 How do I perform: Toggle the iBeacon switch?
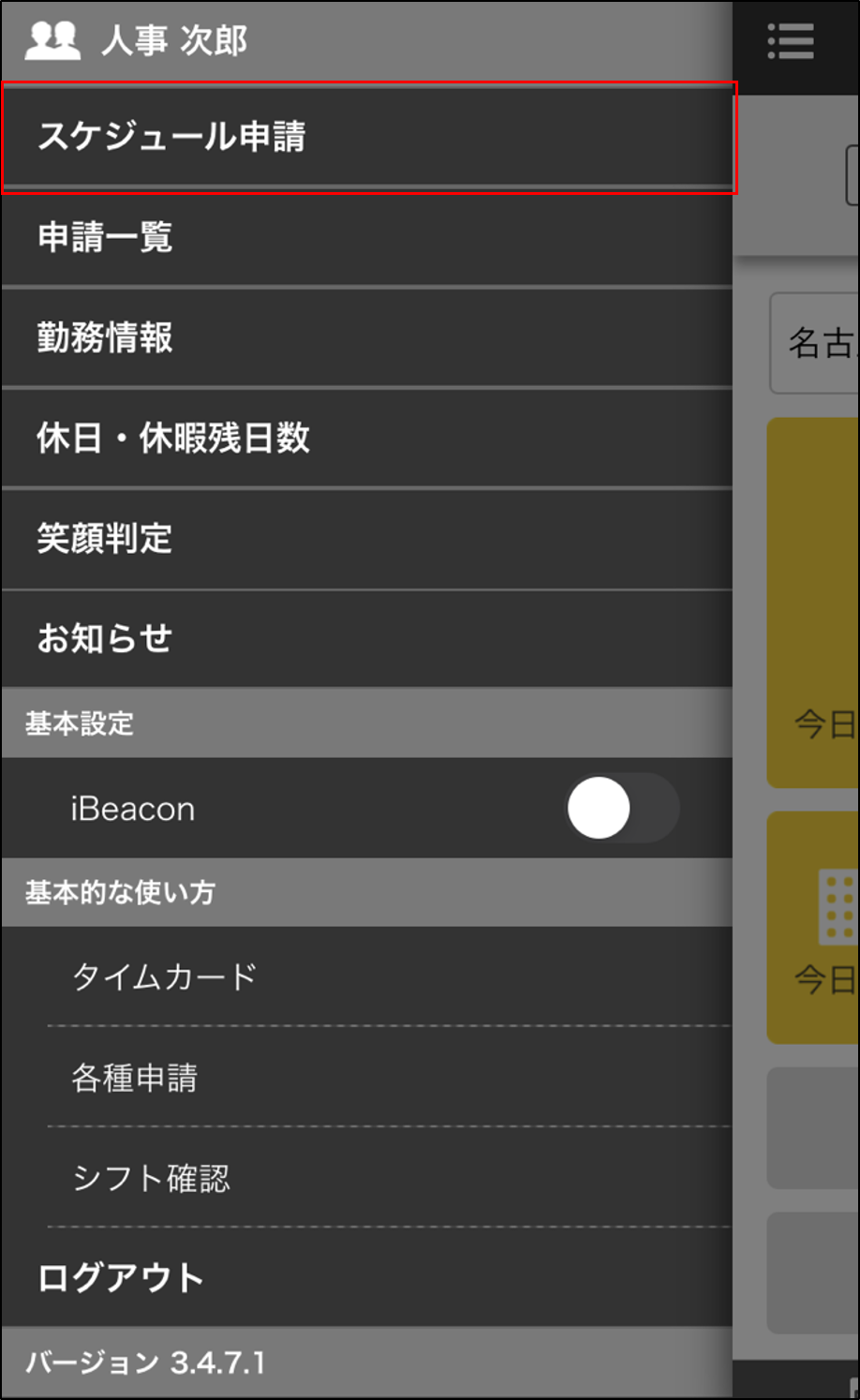coord(622,808)
